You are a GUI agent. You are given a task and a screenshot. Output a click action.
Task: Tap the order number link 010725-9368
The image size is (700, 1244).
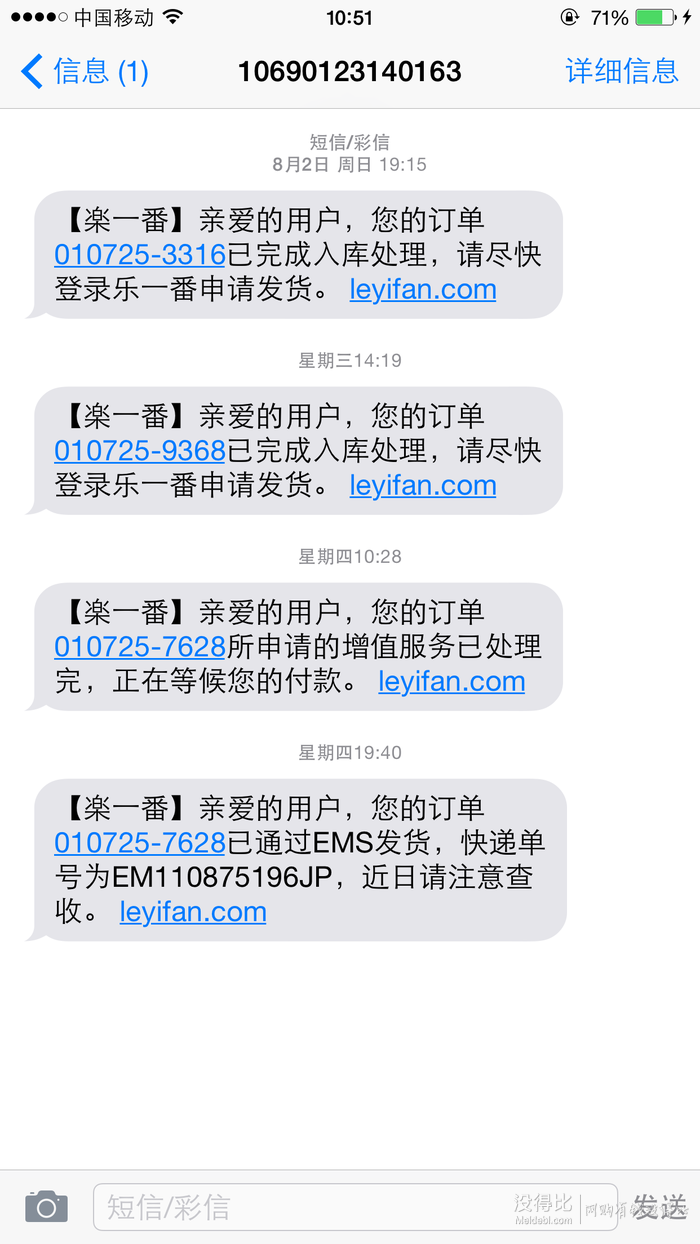pos(140,451)
